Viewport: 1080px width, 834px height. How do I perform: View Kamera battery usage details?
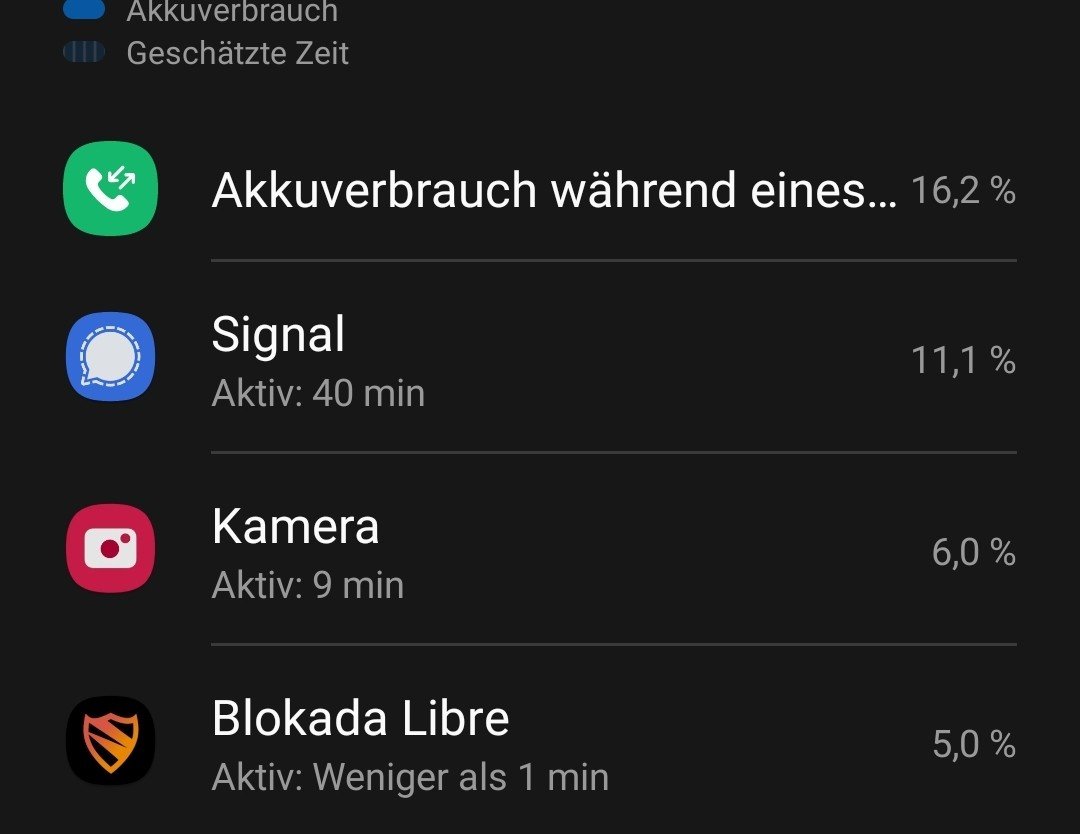pos(540,550)
